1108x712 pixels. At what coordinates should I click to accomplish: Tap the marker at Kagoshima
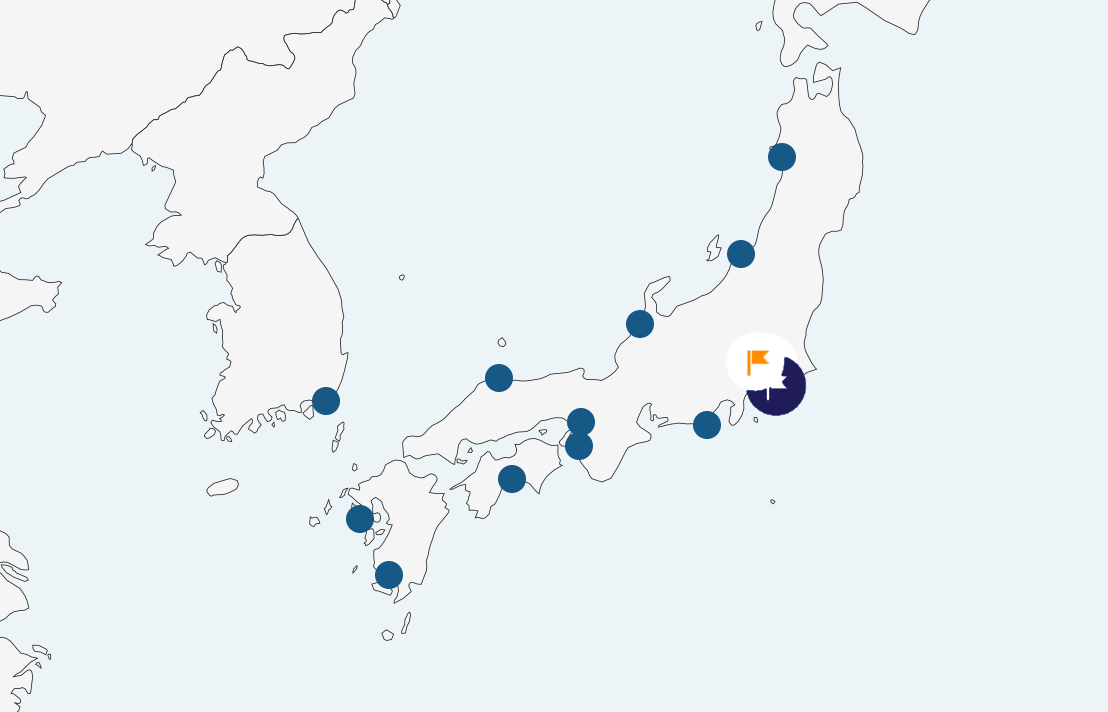(389, 575)
